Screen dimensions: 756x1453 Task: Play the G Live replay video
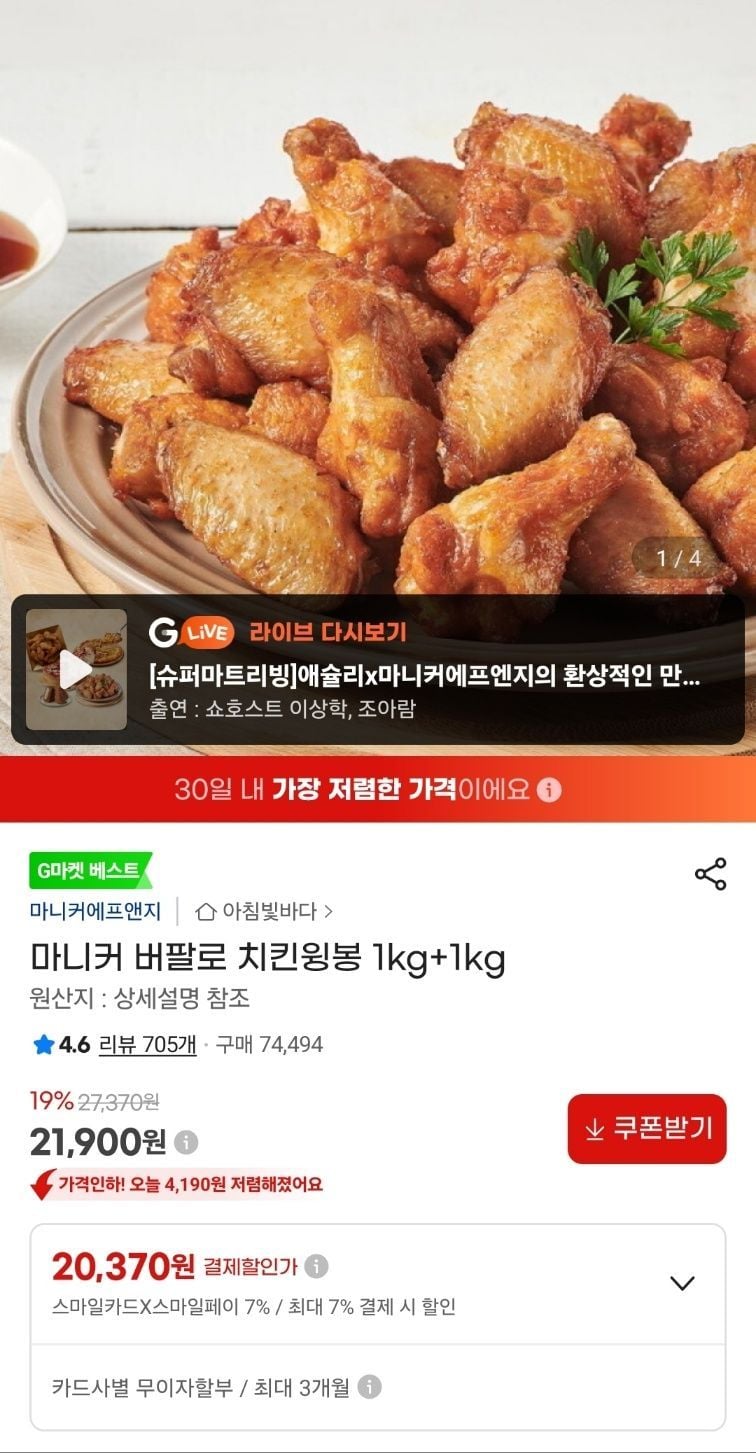76,669
